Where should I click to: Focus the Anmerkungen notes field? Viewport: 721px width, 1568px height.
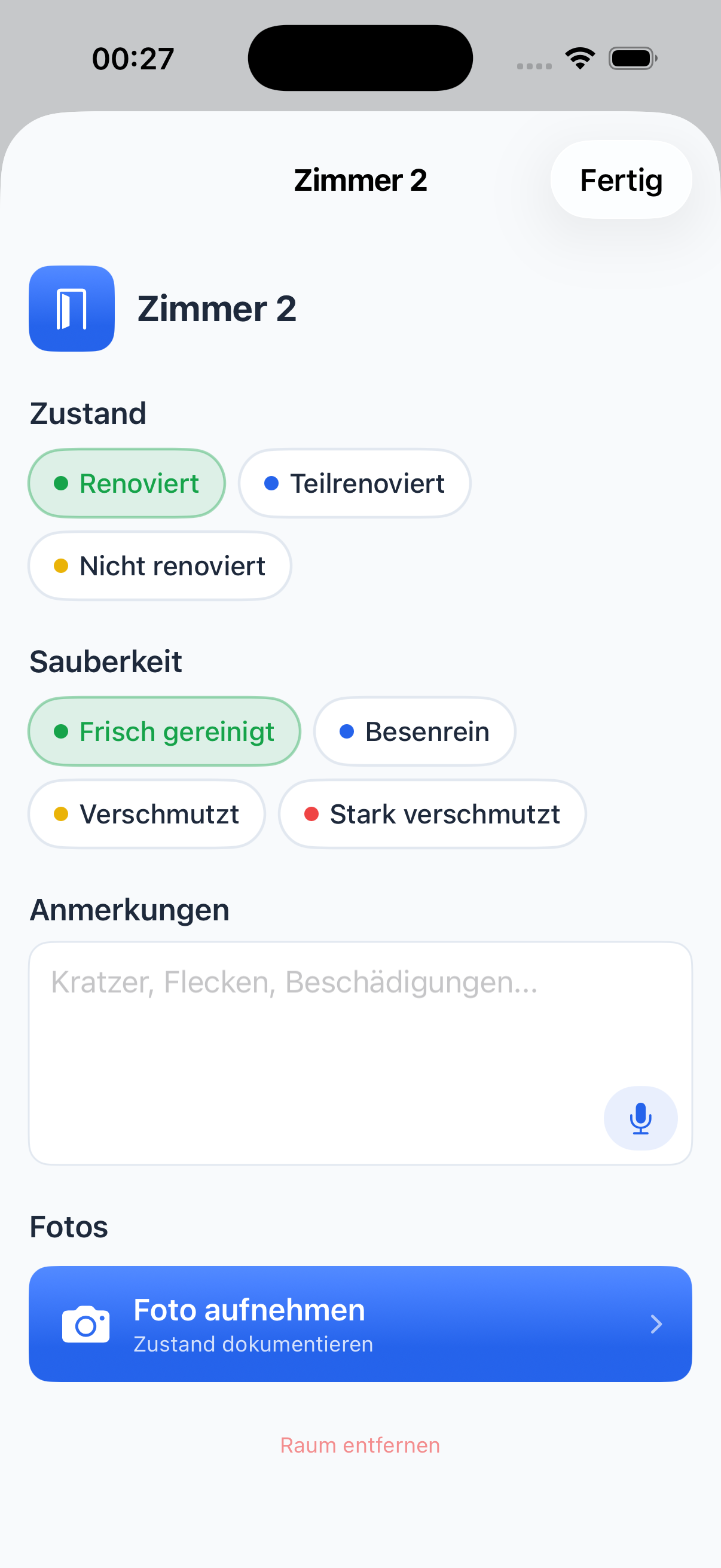point(316,1035)
